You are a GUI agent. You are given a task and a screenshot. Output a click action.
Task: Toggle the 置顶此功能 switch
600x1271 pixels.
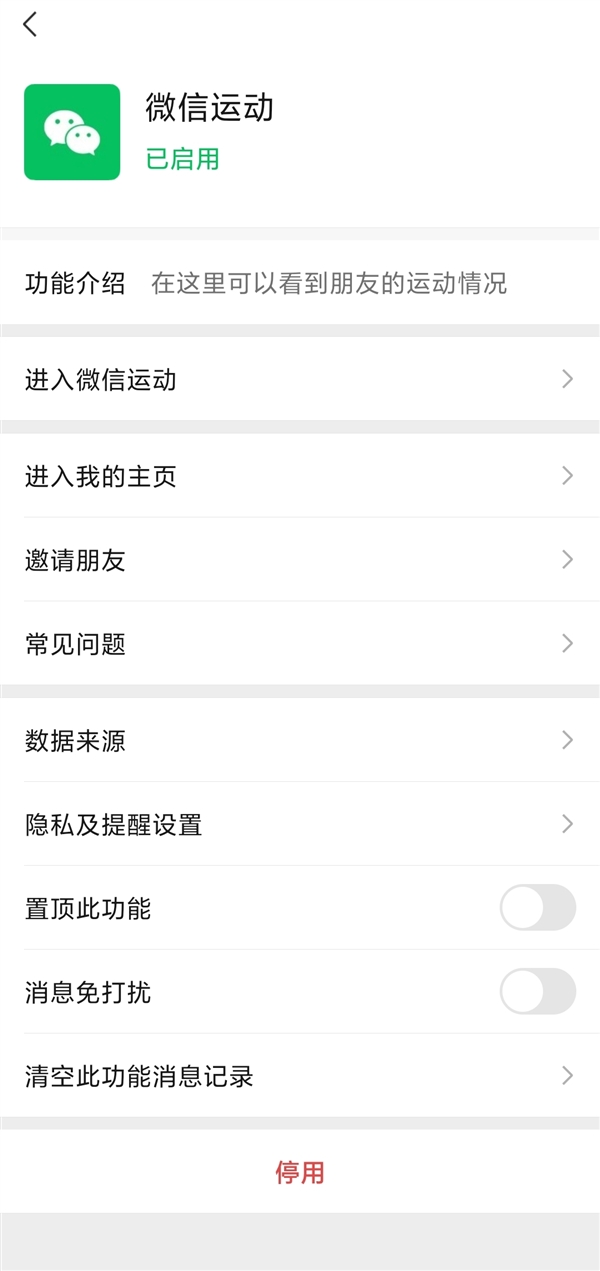tap(537, 908)
